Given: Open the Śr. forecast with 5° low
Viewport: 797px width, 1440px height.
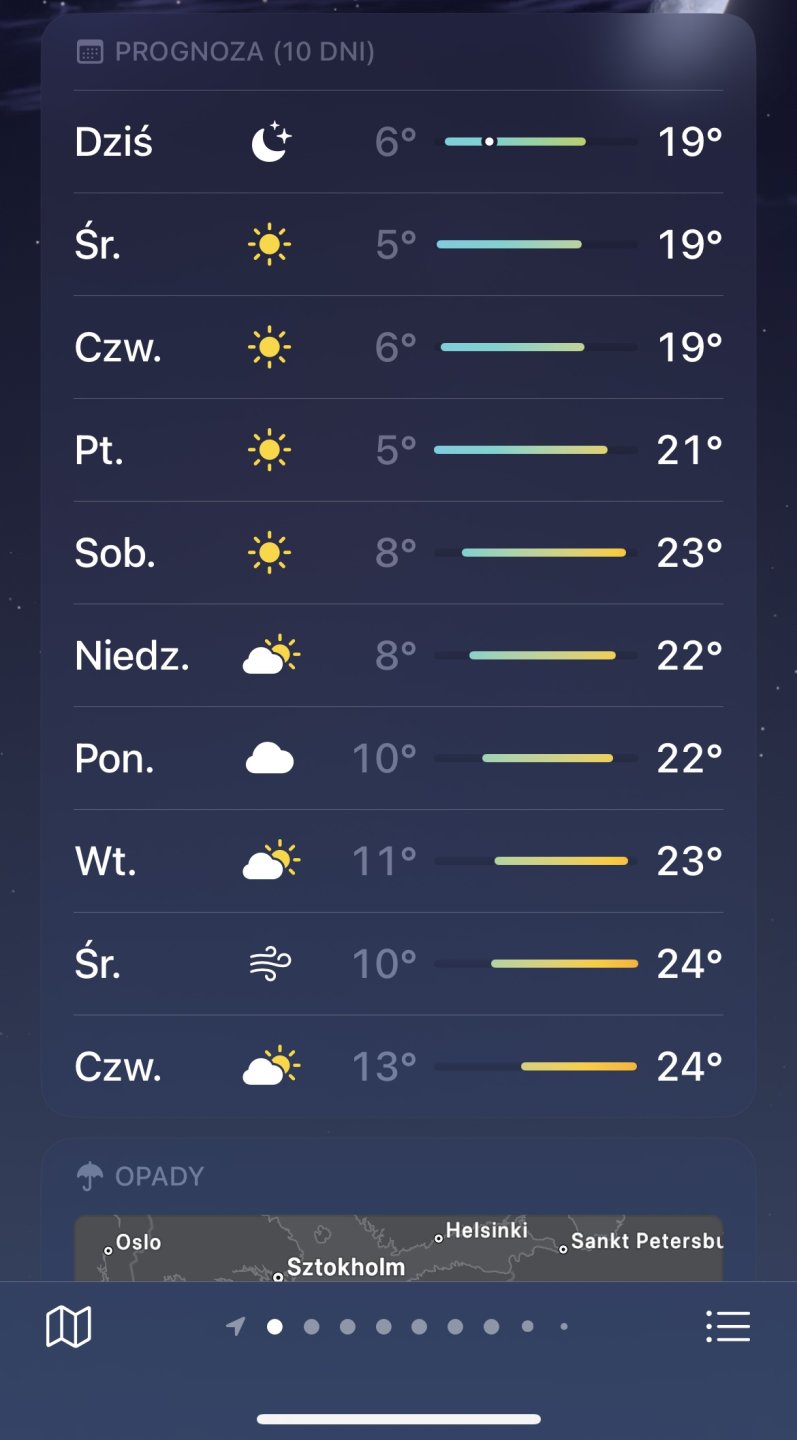Looking at the screenshot, I should pos(398,244).
